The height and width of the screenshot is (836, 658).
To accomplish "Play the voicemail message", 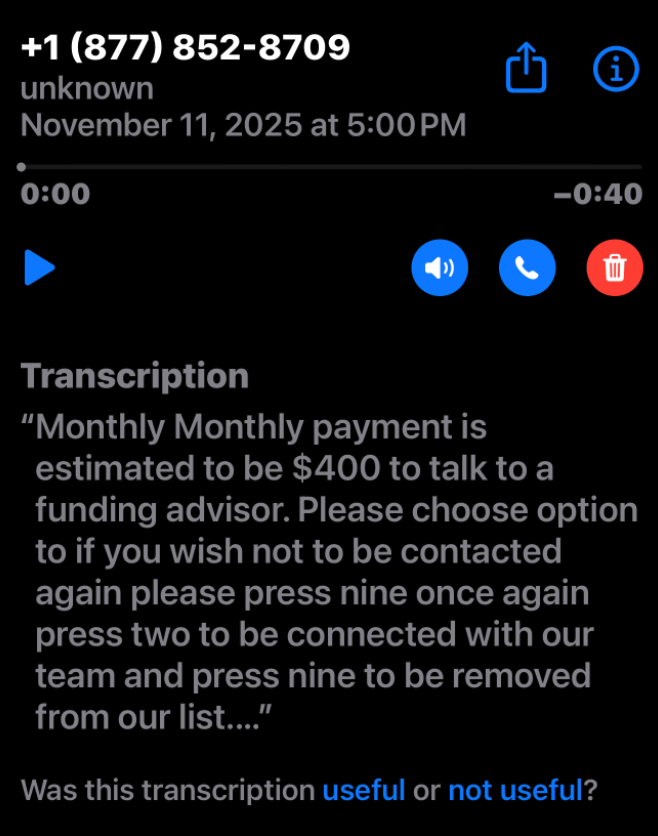I will coord(39,268).
